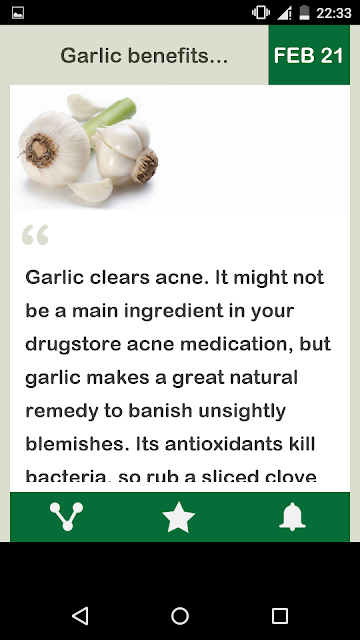The height and width of the screenshot is (640, 360).
Task: Go to the home screen
Action: click(180, 616)
